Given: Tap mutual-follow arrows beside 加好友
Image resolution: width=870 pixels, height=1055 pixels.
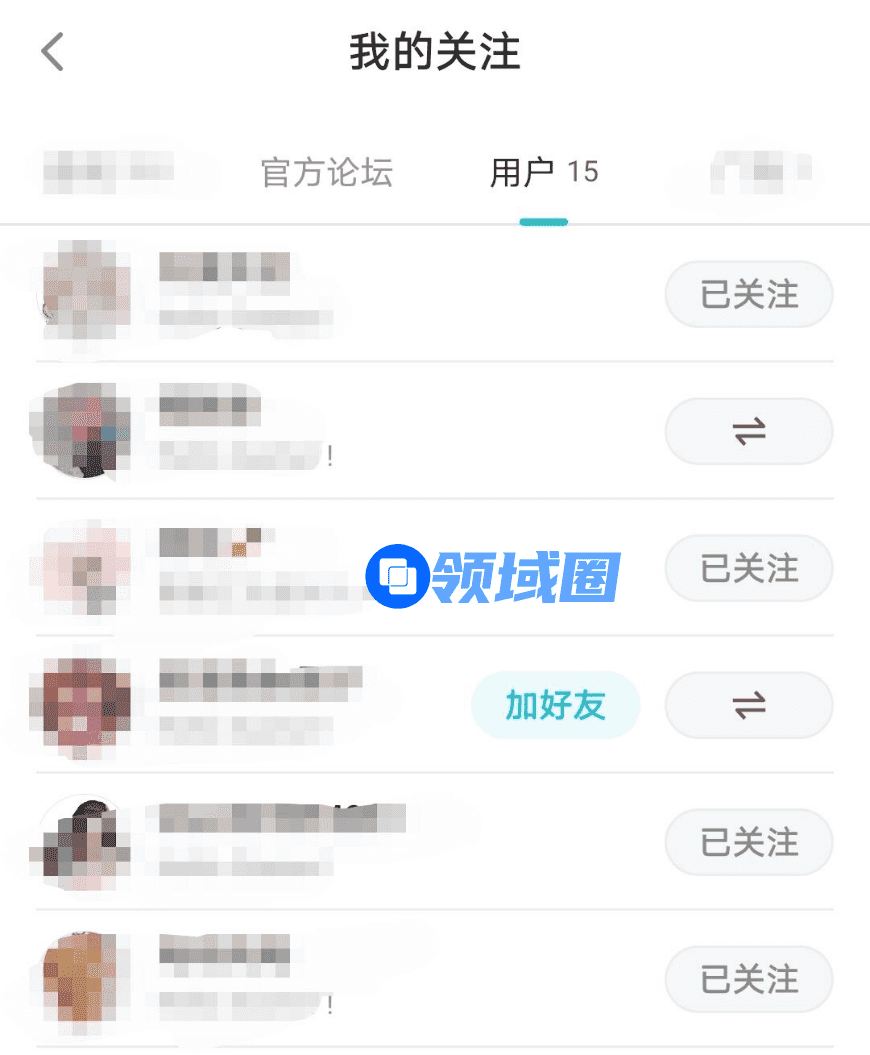Looking at the screenshot, I should [749, 705].
